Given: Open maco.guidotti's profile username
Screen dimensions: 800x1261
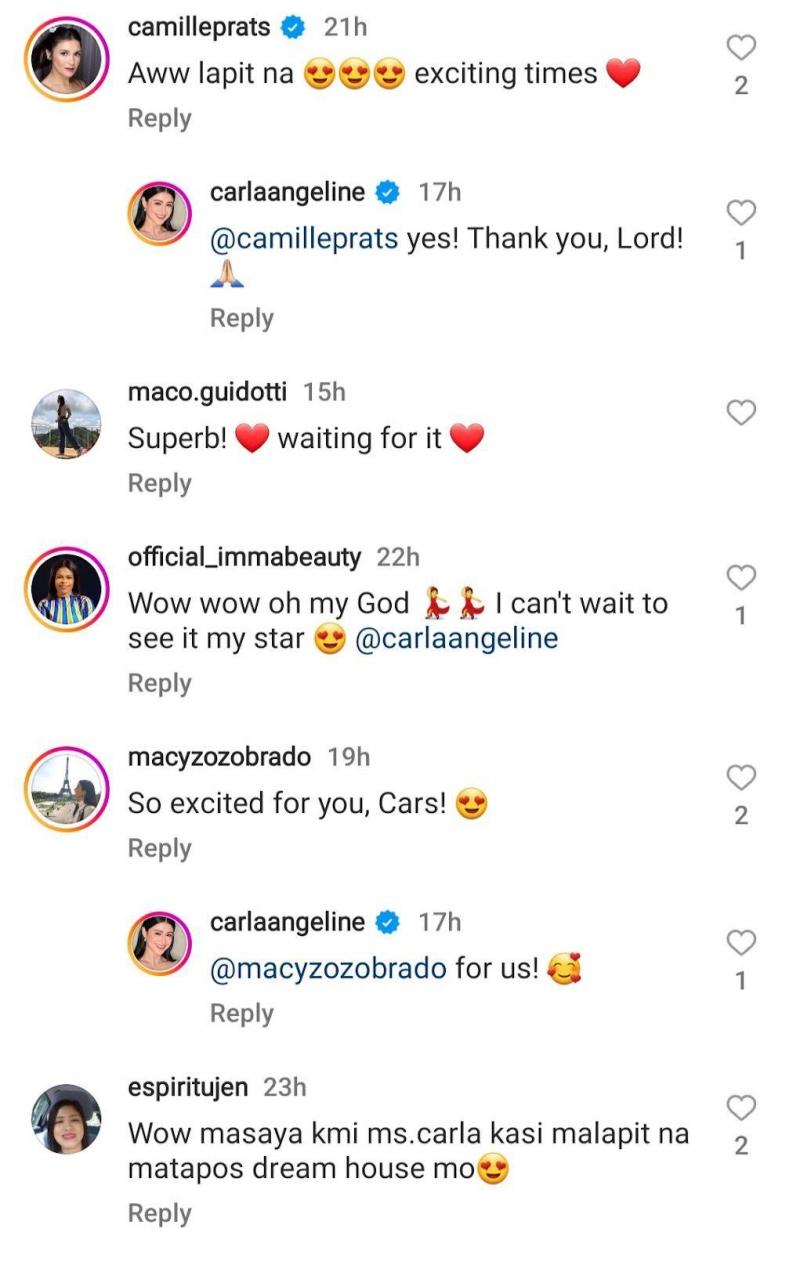Looking at the screenshot, I should pyautogui.click(x=207, y=392).
